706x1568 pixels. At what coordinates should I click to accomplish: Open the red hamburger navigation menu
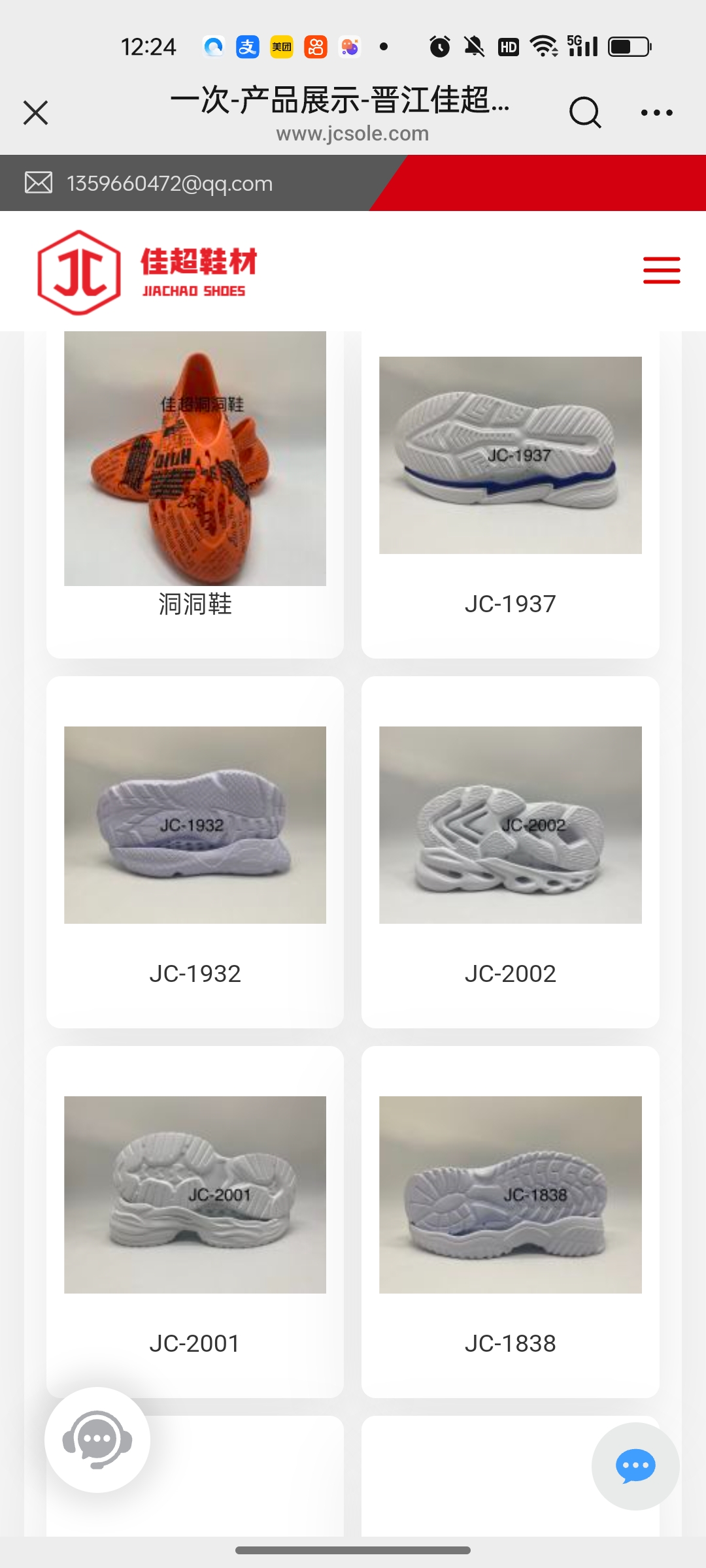pyautogui.click(x=662, y=270)
